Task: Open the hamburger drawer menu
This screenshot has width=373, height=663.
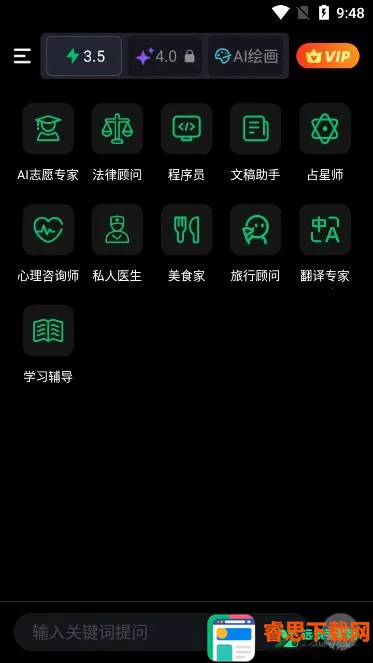Action: [x=22, y=56]
